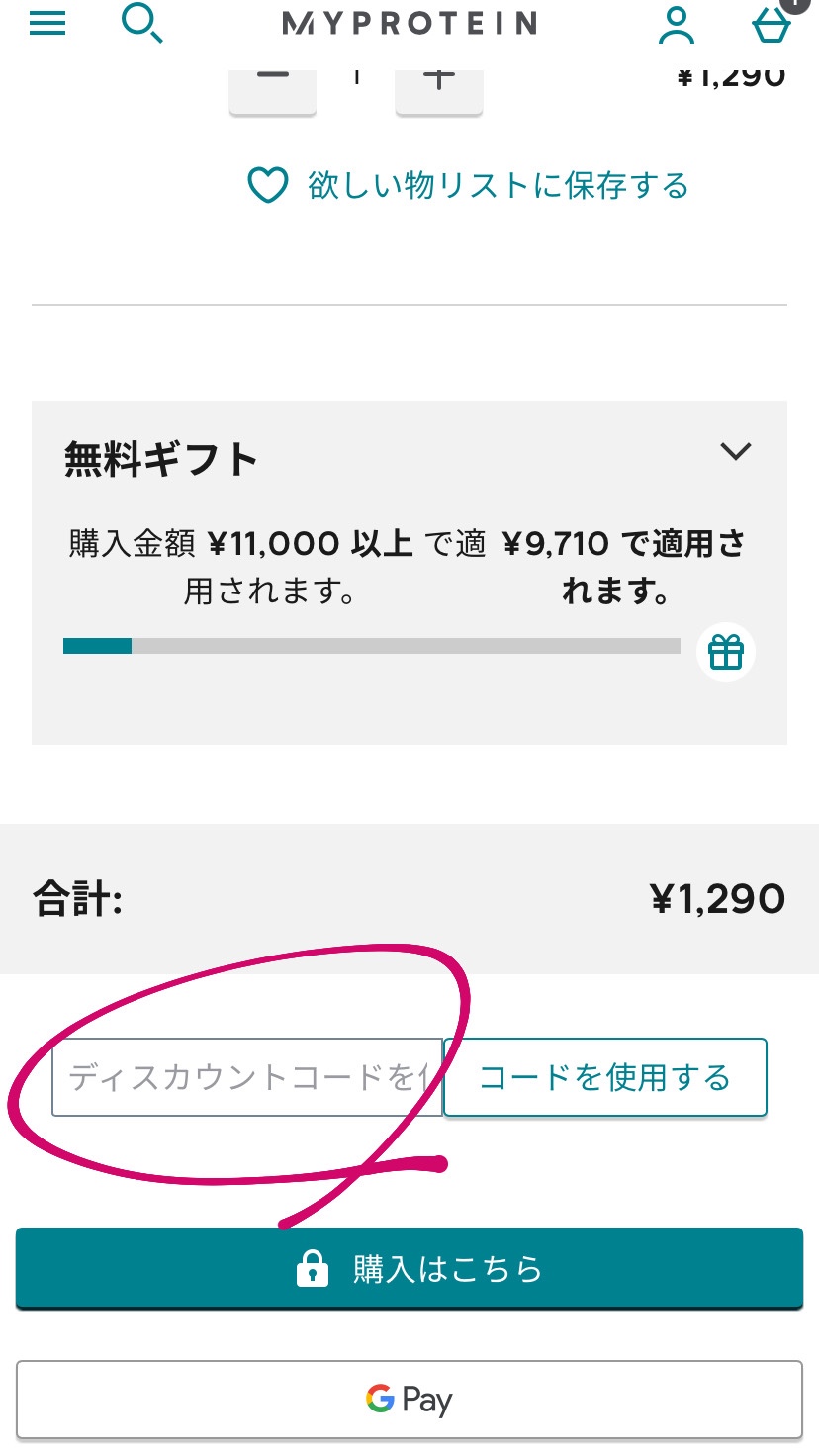Save item to 欲しい物リスト
The width and height of the screenshot is (819, 1456).
click(467, 185)
